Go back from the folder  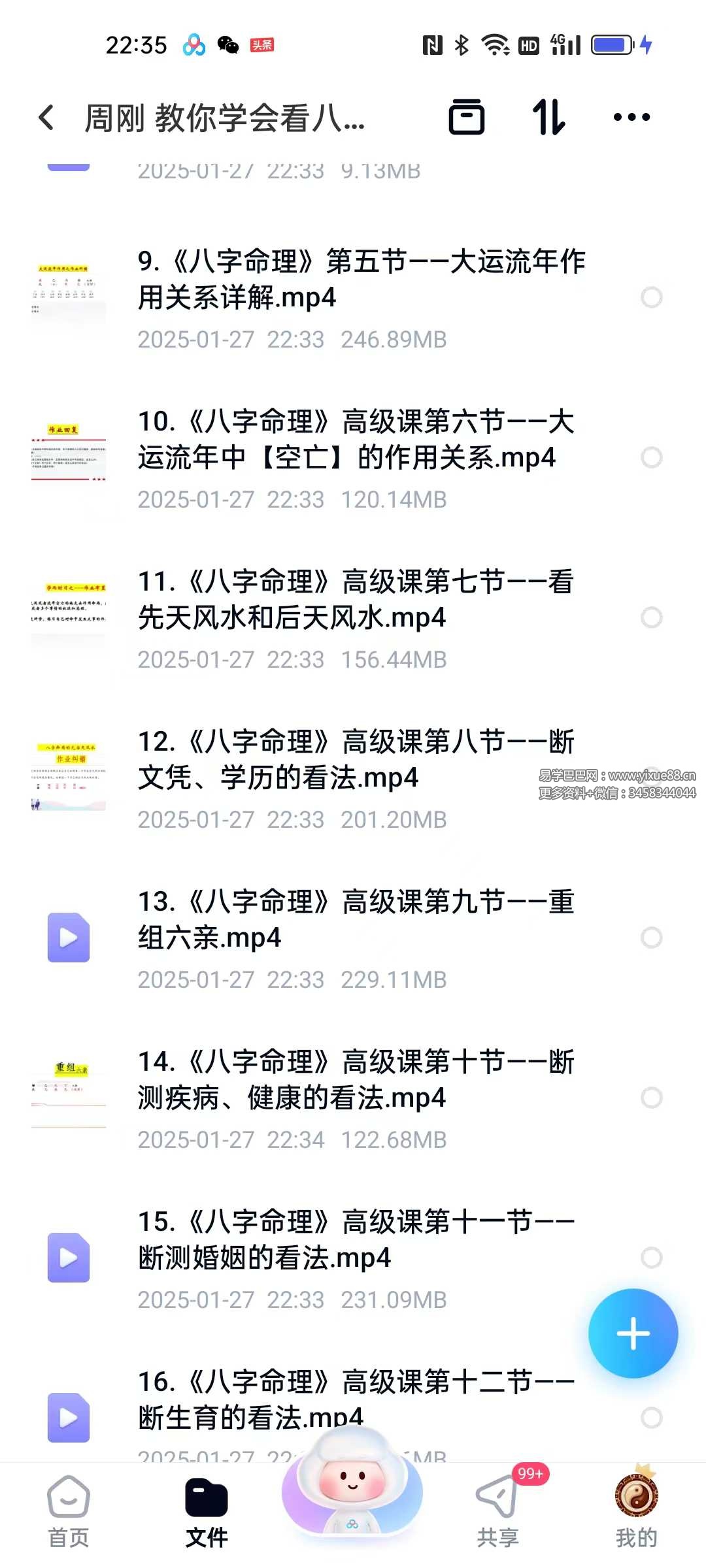point(46,118)
